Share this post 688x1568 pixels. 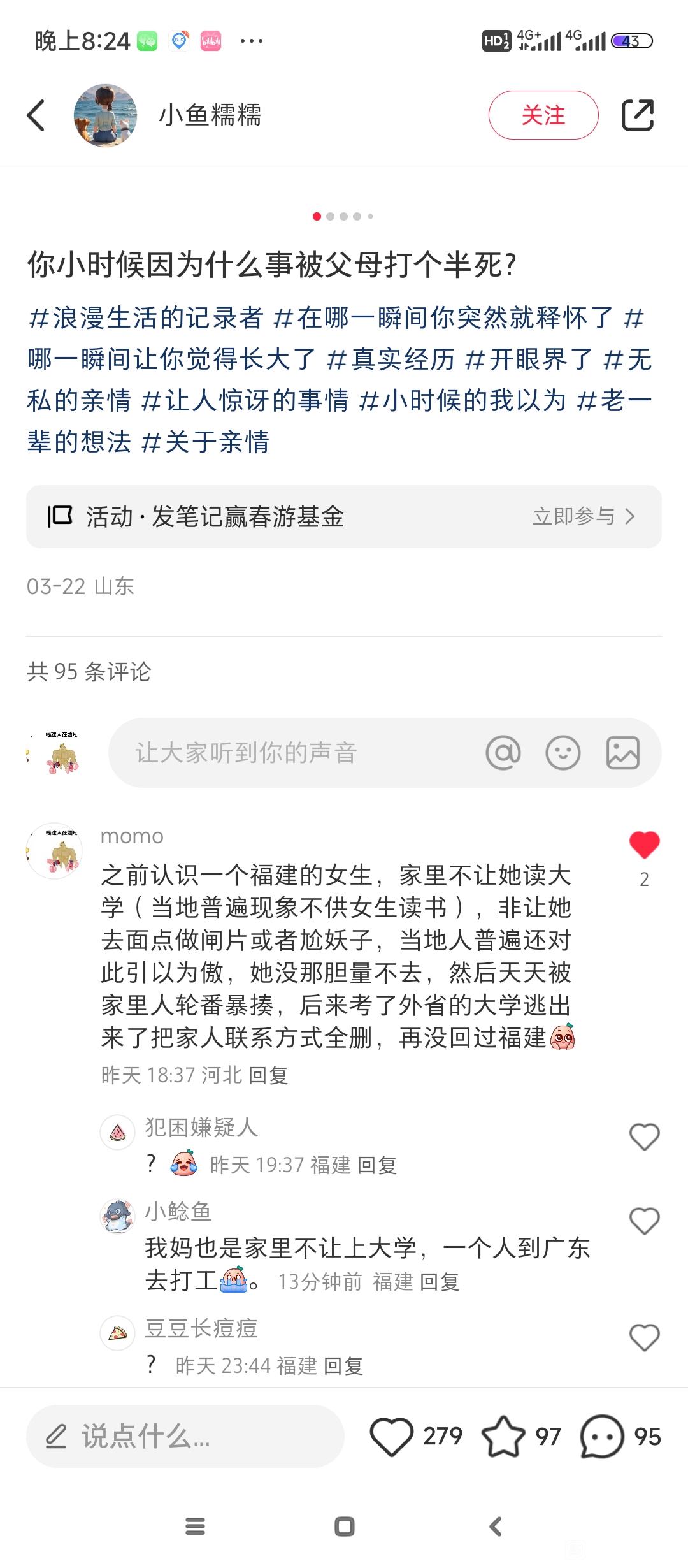pyautogui.click(x=637, y=115)
